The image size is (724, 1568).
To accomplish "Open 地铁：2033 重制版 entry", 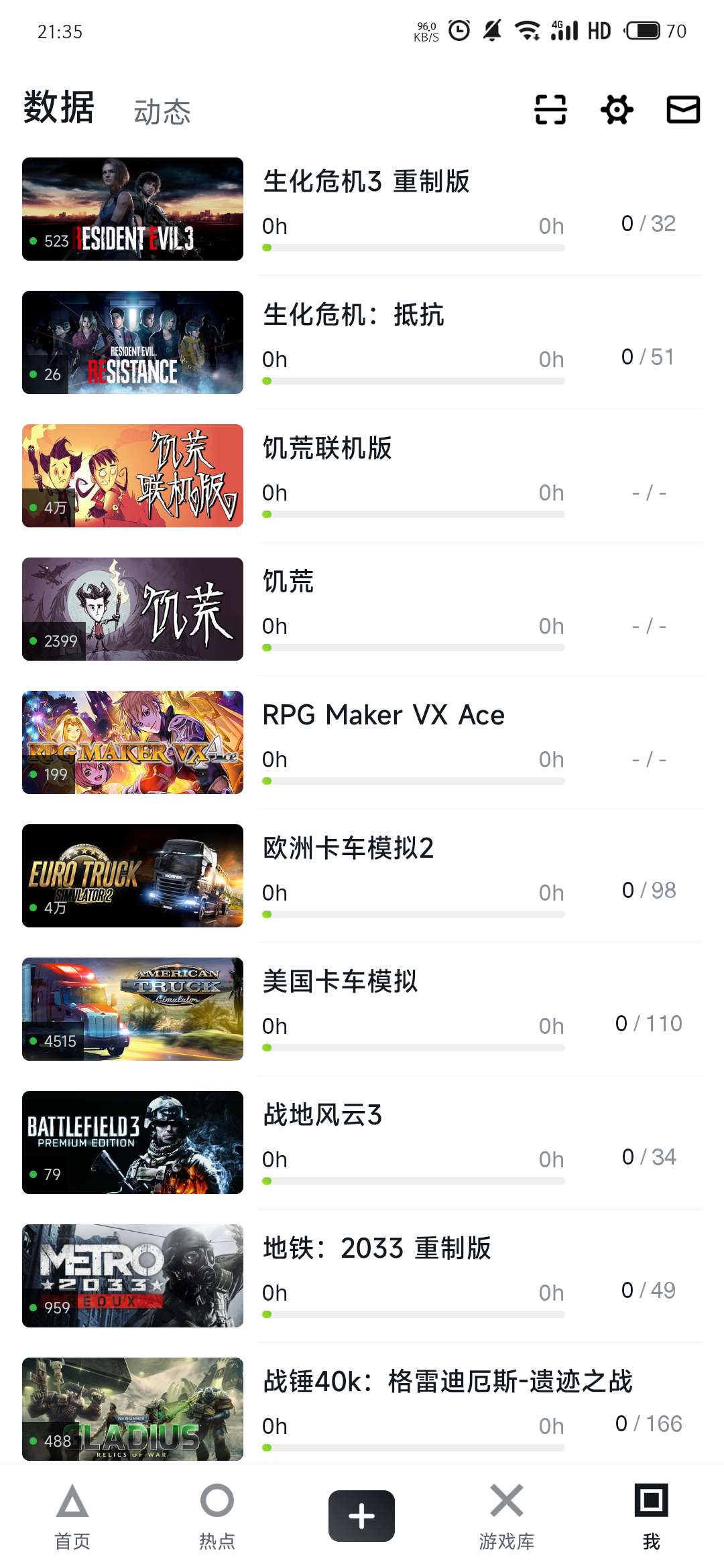I will pos(377,1249).
